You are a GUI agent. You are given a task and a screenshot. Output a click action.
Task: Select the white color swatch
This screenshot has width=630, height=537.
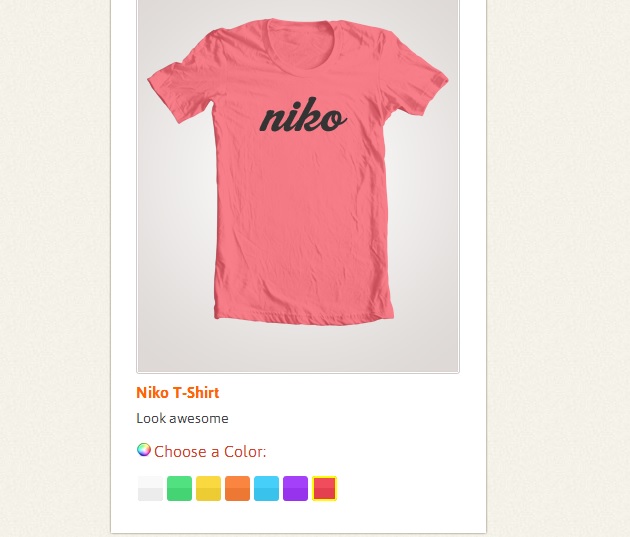(150, 488)
